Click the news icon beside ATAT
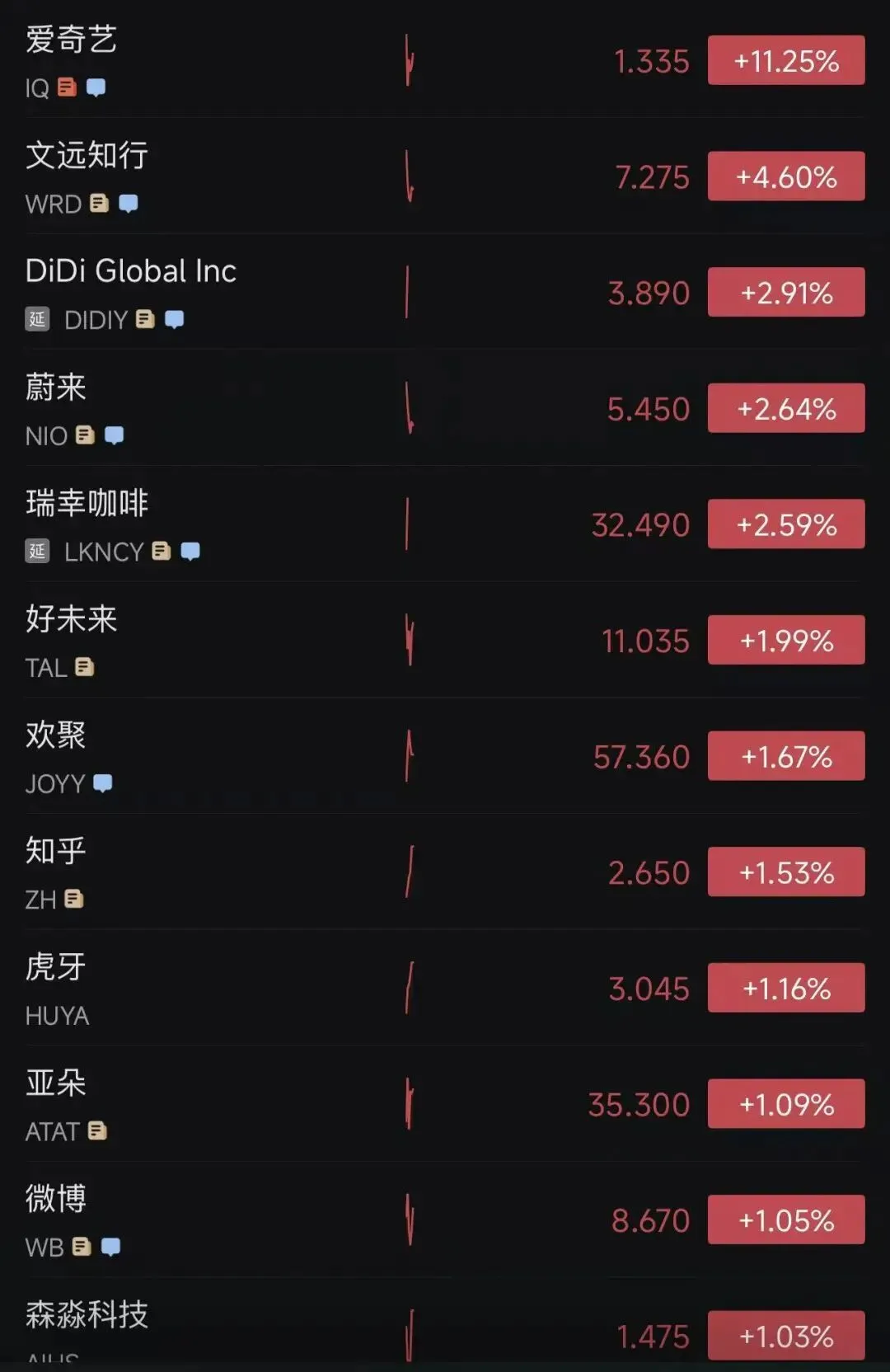 pos(99,1131)
